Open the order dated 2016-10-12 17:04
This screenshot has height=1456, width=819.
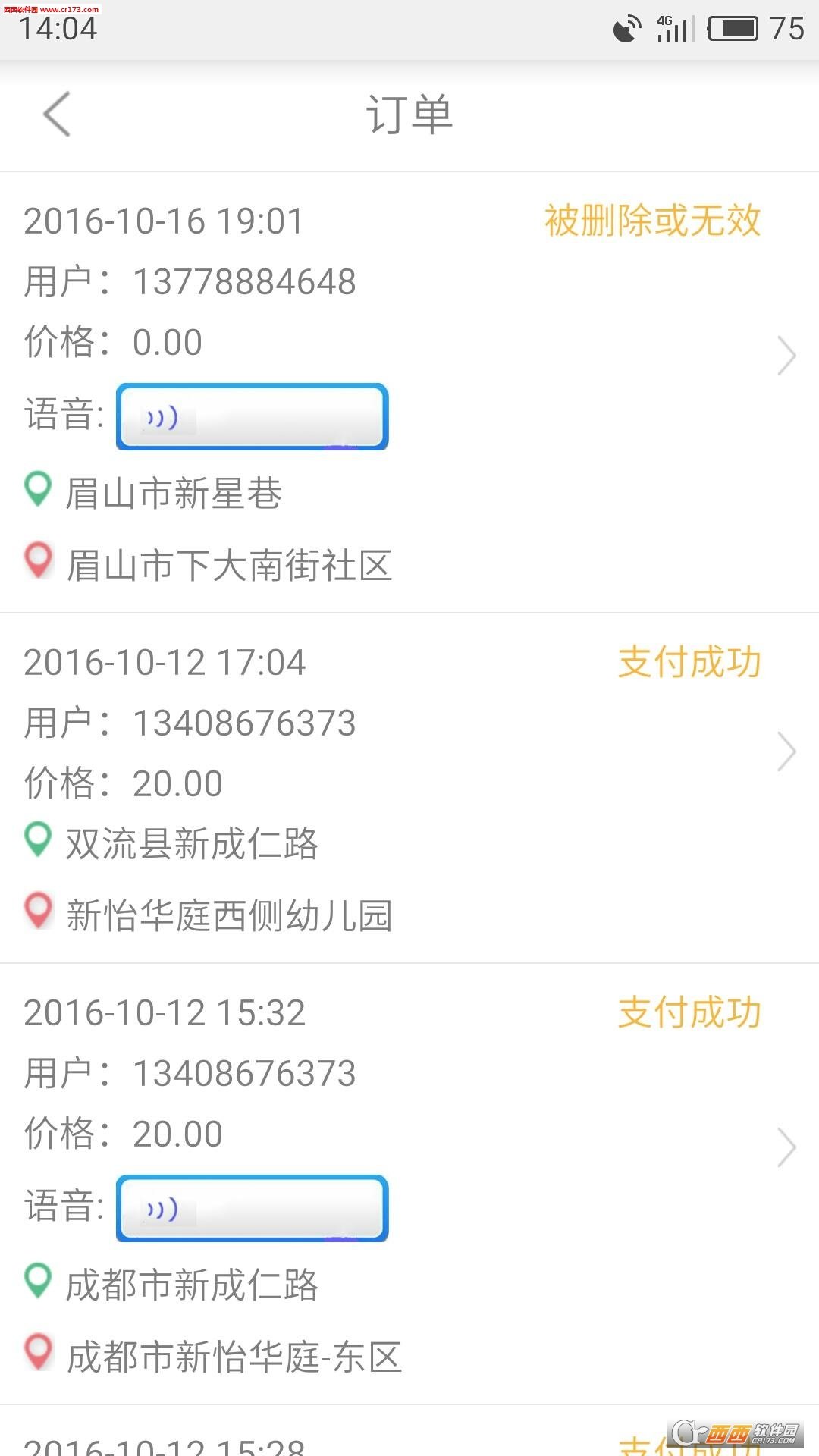[x=786, y=752]
